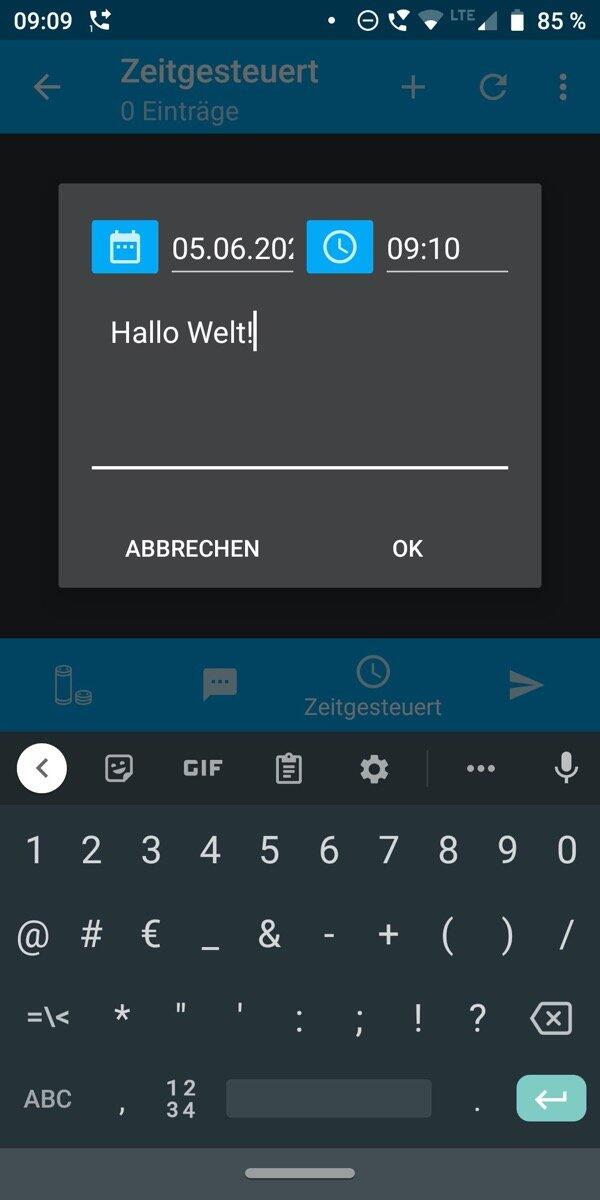Tap the keyboard backspace key
Screen dimensions: 600x1200
(551, 1019)
